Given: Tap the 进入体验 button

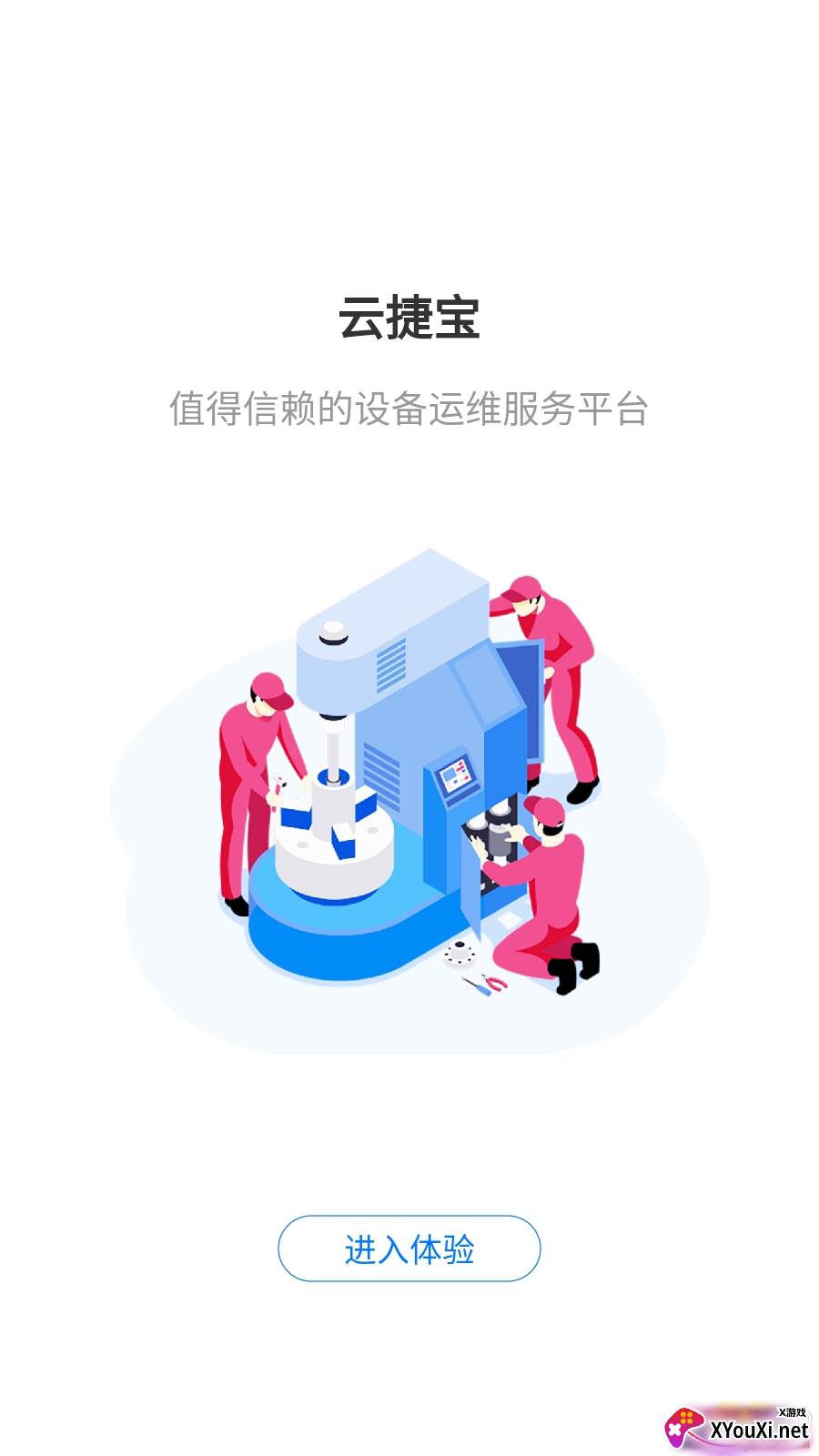Looking at the screenshot, I should click(x=409, y=1249).
